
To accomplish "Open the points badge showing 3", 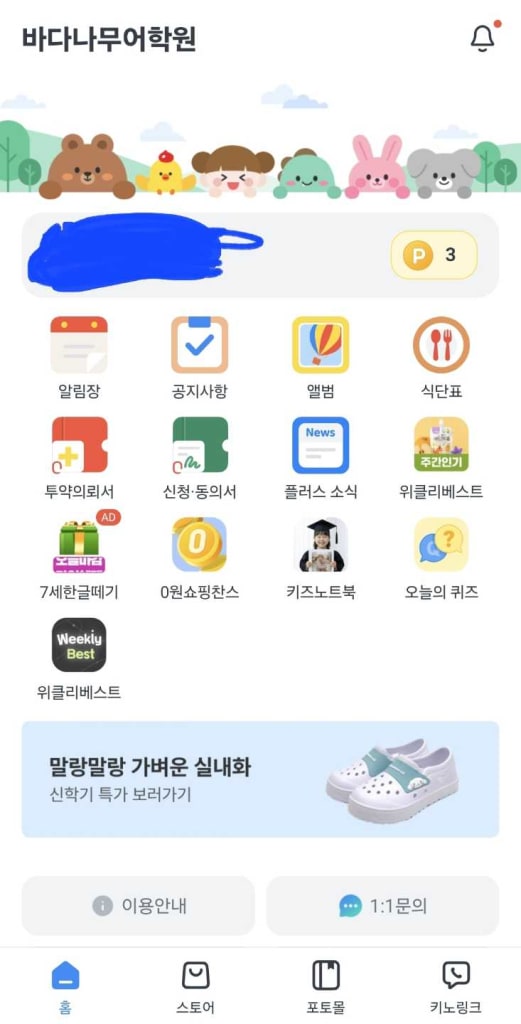I will pos(434,255).
